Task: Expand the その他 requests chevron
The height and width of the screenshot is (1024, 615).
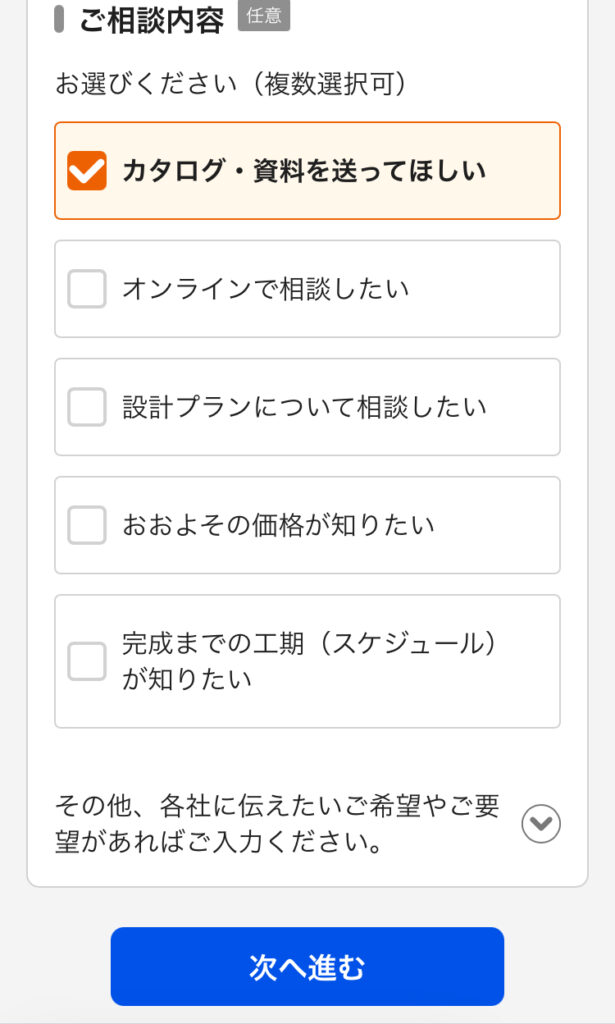Action: click(x=541, y=824)
